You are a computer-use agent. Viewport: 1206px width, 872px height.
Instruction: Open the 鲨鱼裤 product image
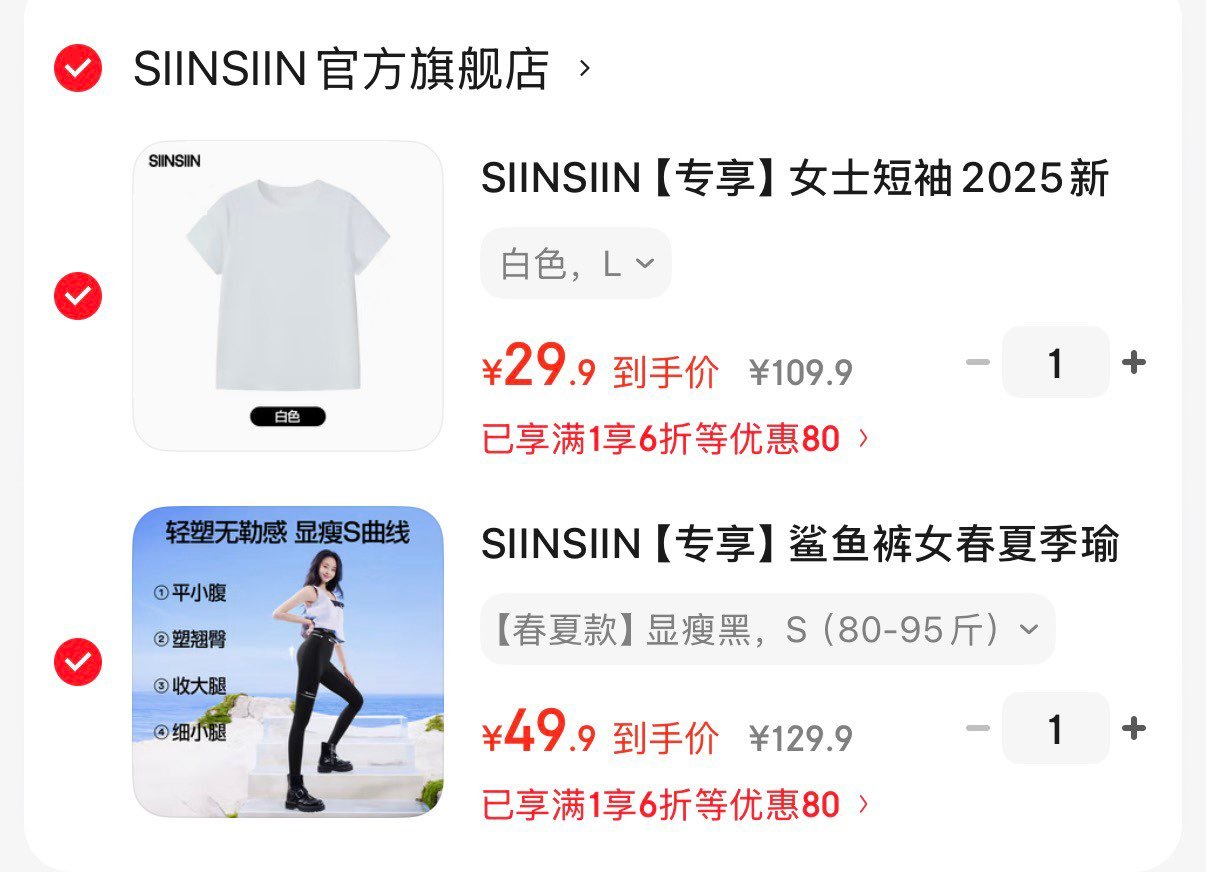pos(288,662)
